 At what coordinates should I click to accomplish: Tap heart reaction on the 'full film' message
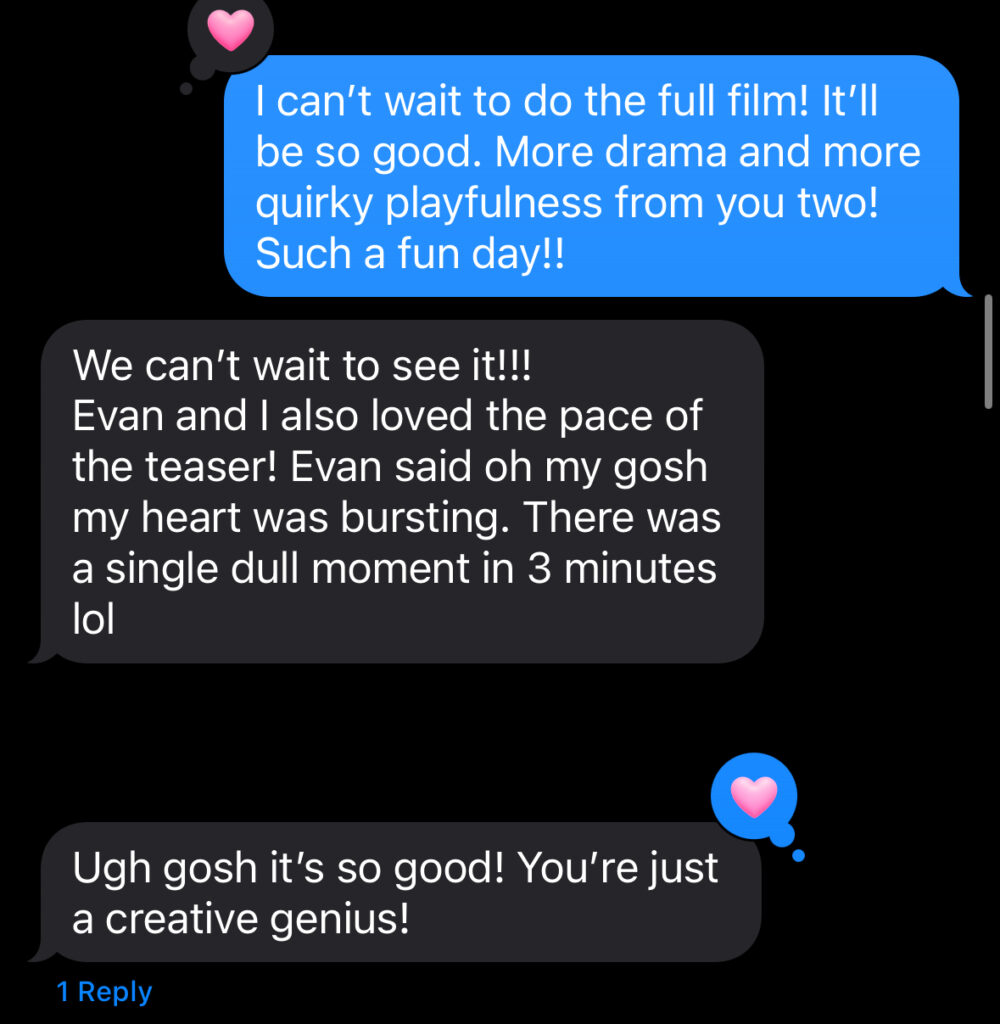click(231, 33)
